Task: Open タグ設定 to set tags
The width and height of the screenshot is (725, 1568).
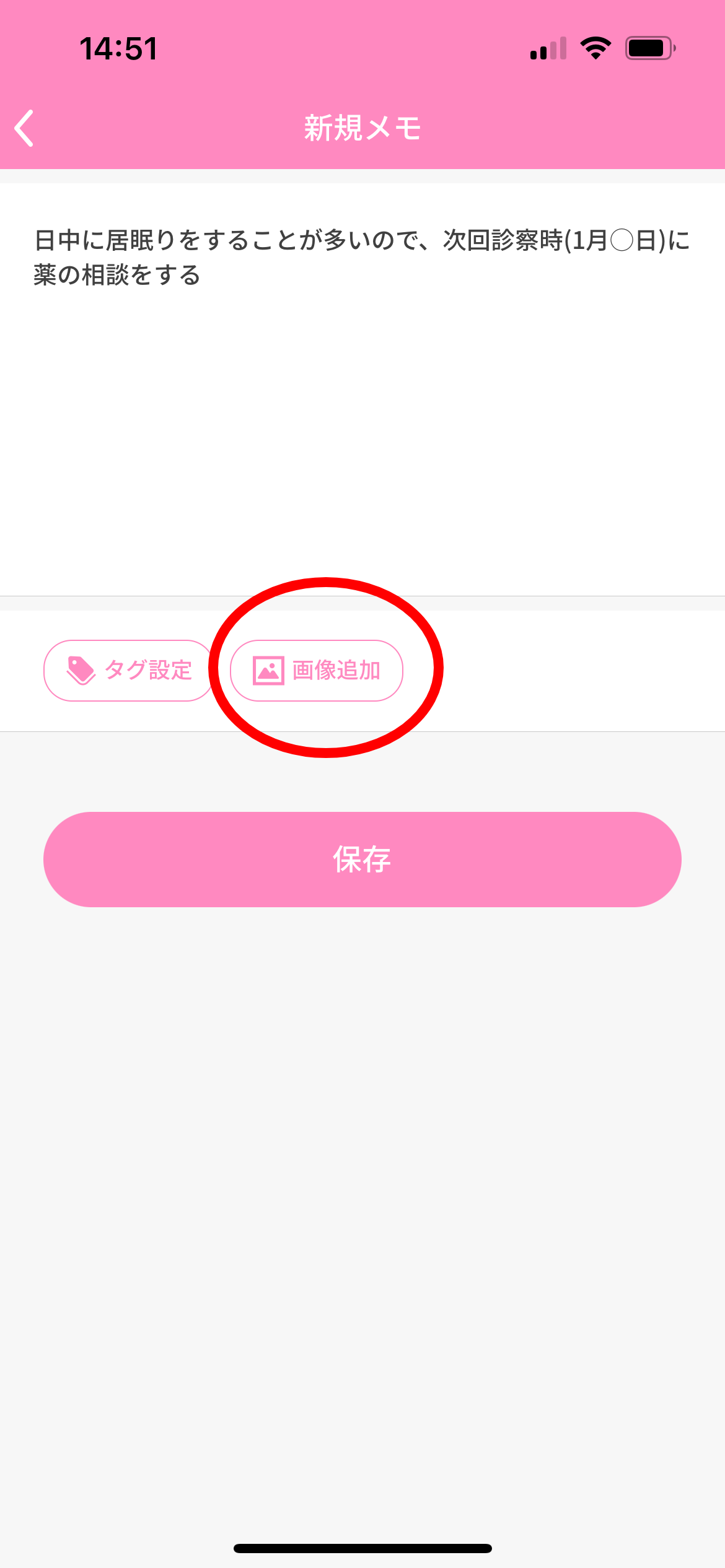Action: (x=129, y=671)
